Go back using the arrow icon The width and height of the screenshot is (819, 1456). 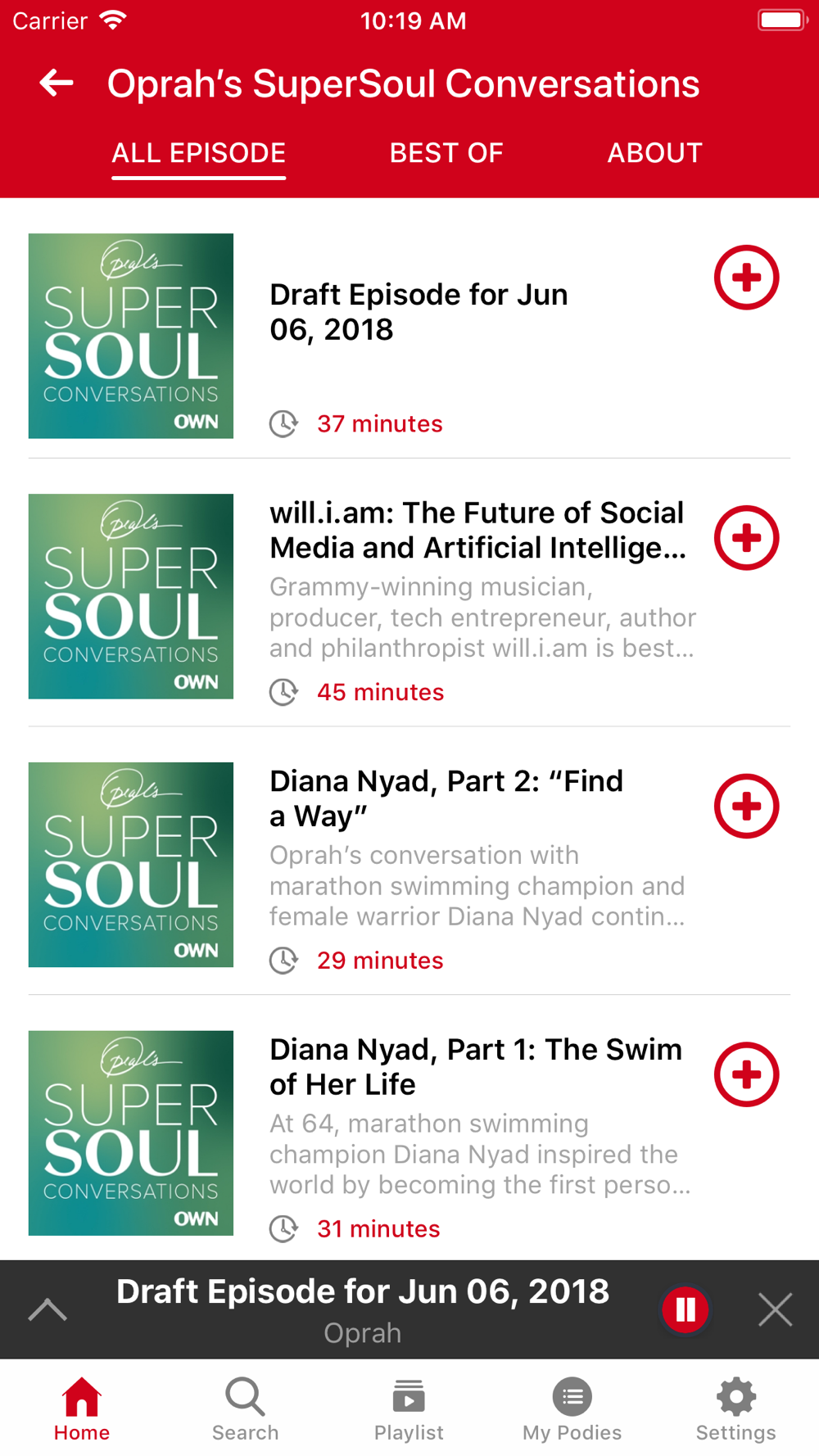coord(57,83)
